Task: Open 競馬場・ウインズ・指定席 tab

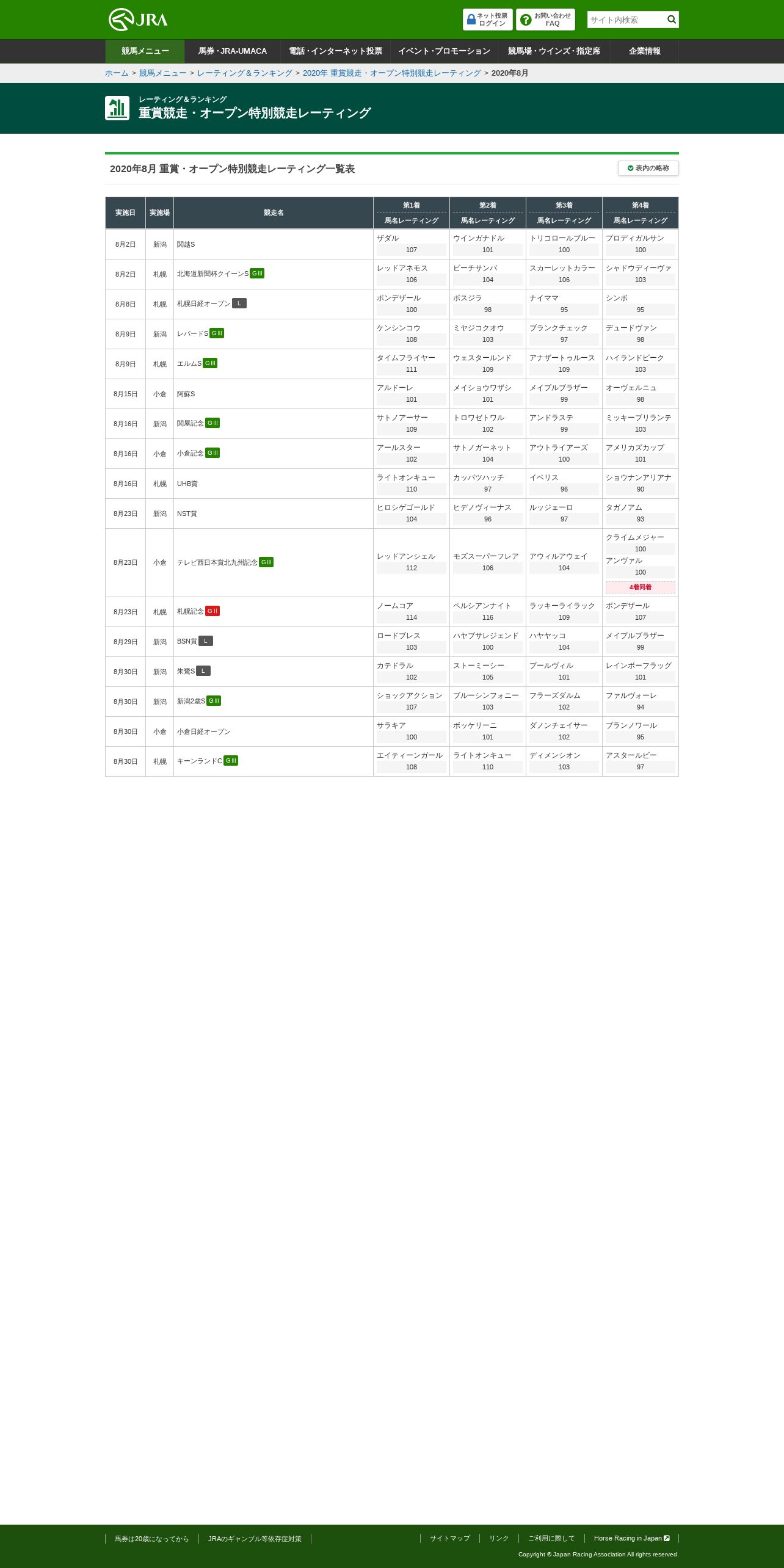Action: pyautogui.click(x=554, y=51)
